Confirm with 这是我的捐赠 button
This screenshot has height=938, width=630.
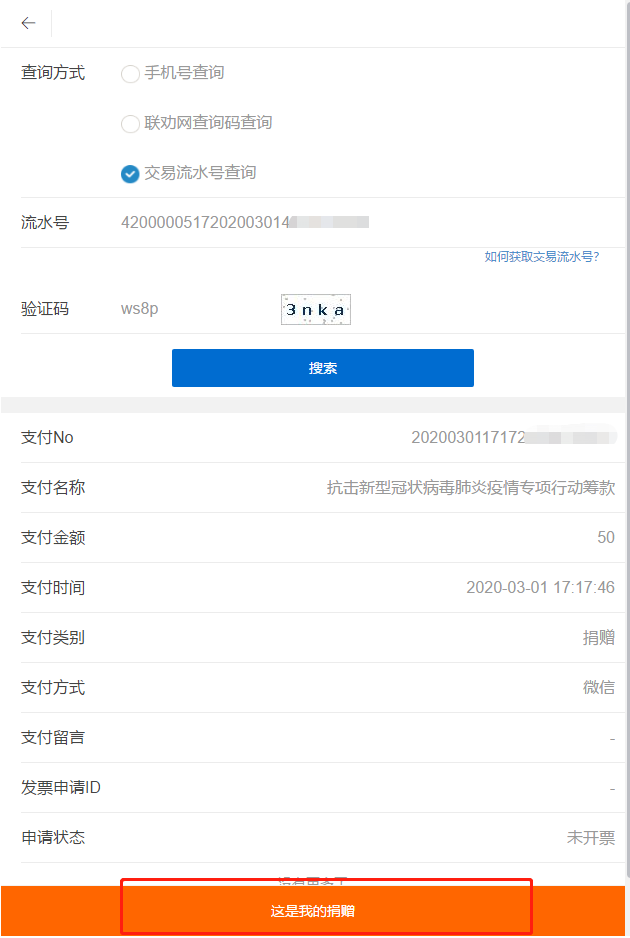point(314,911)
